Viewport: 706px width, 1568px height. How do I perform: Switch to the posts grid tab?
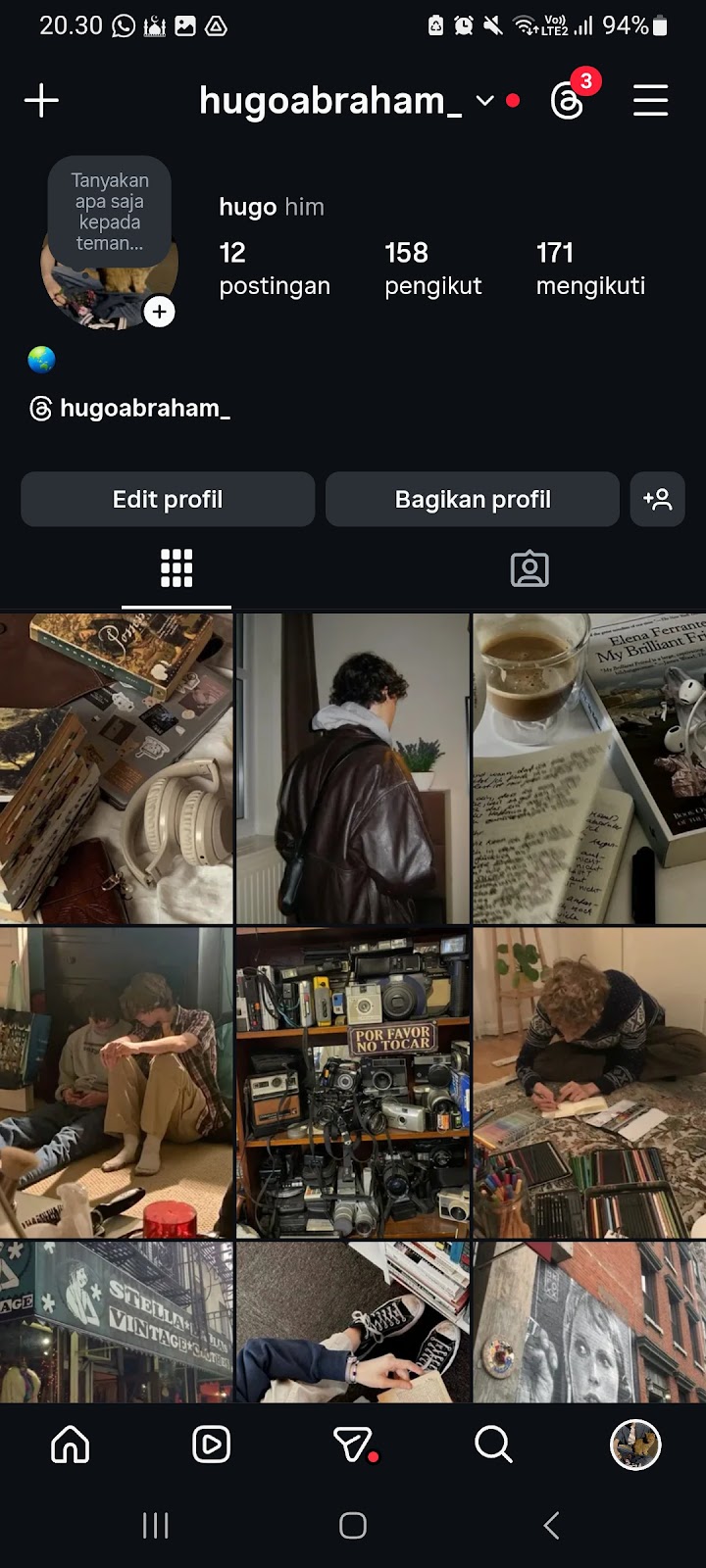coord(176,568)
